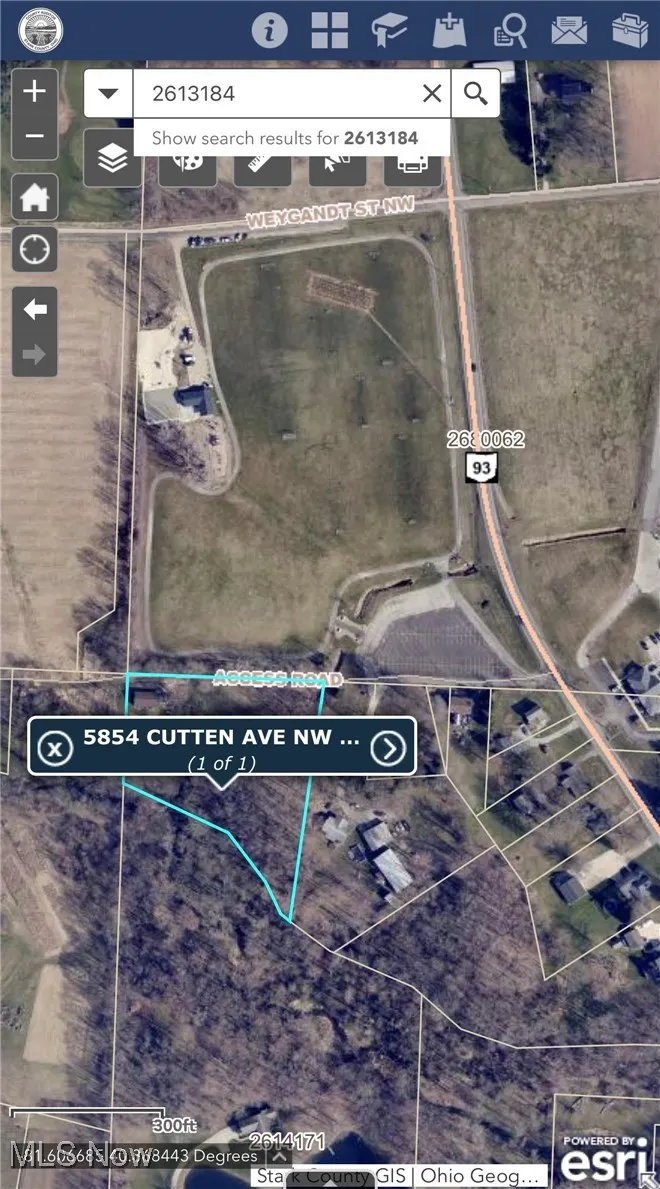The height and width of the screenshot is (1189, 660).
Task: Open the envelope mail icon
Action: coord(569,30)
